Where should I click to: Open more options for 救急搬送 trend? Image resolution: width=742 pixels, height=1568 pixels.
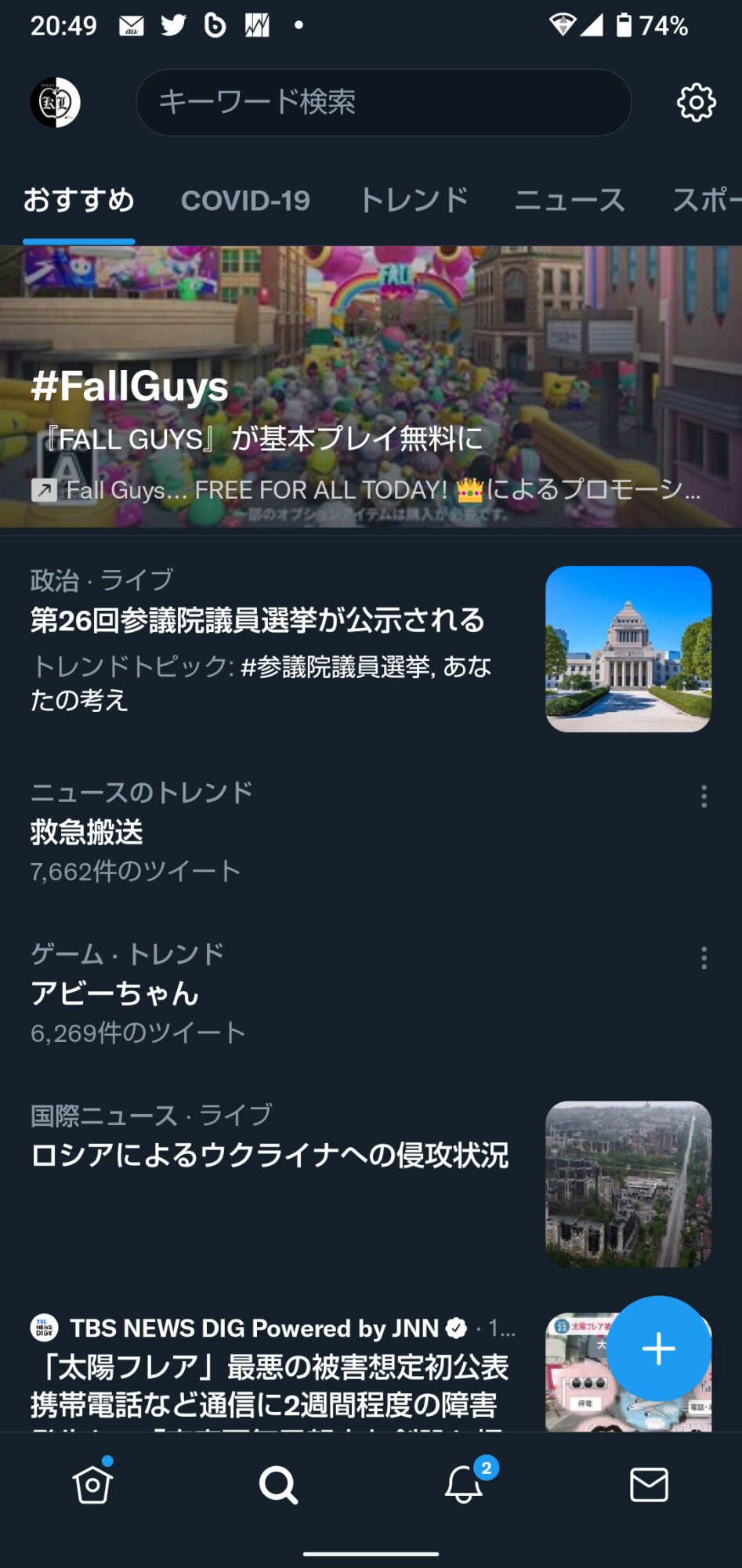(x=704, y=797)
